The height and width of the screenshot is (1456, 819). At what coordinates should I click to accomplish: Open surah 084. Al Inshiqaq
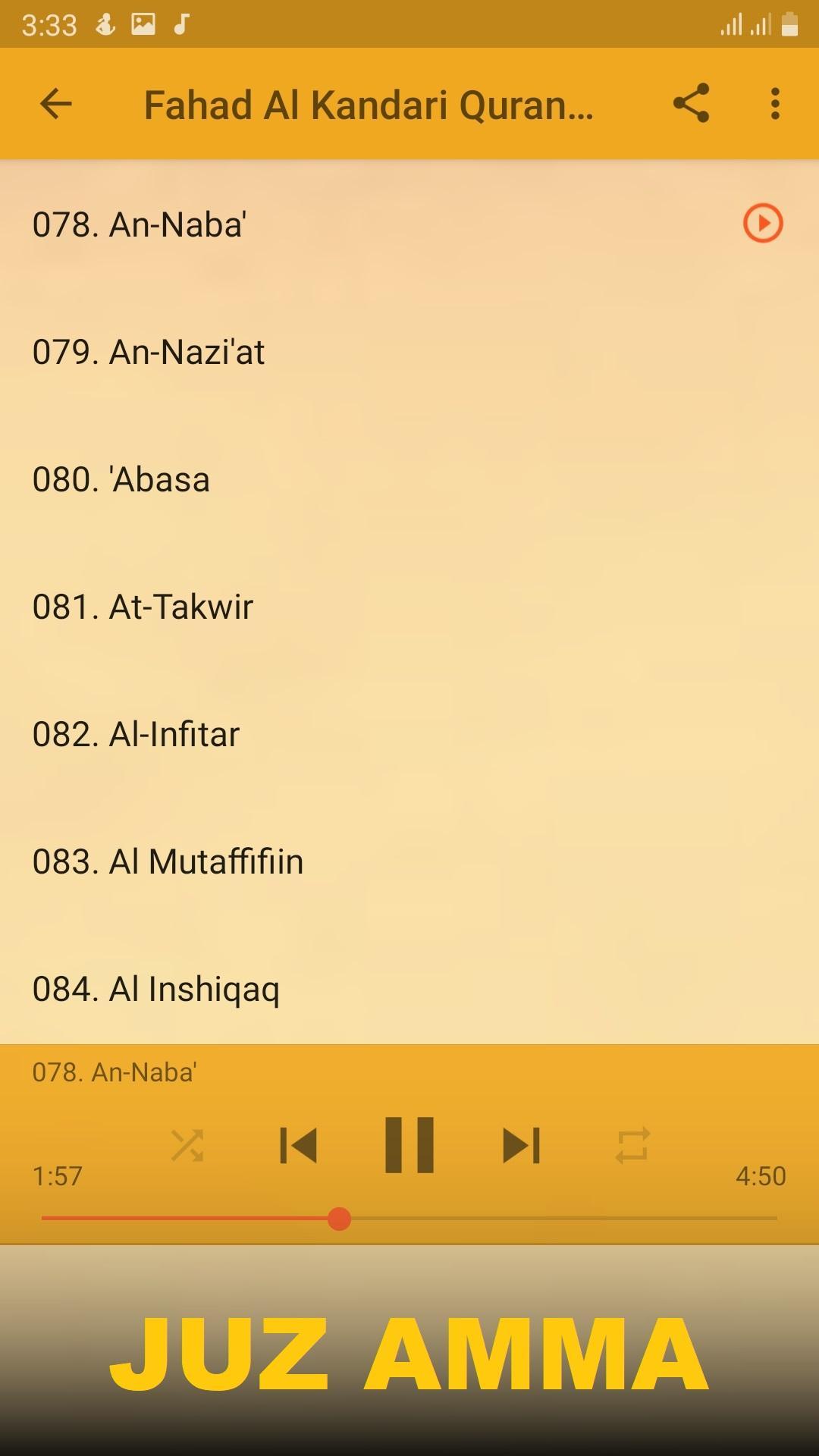tap(157, 988)
